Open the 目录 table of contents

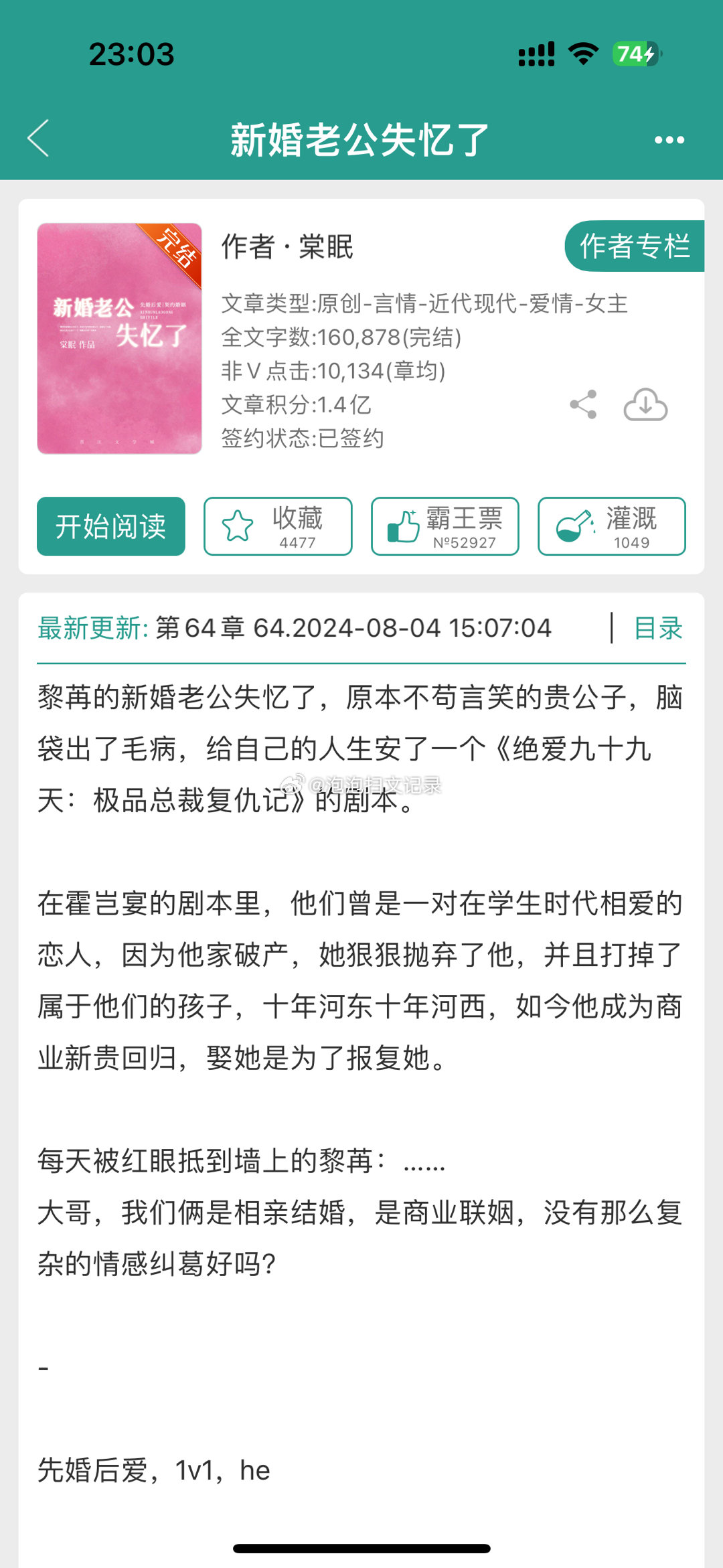pos(657,628)
